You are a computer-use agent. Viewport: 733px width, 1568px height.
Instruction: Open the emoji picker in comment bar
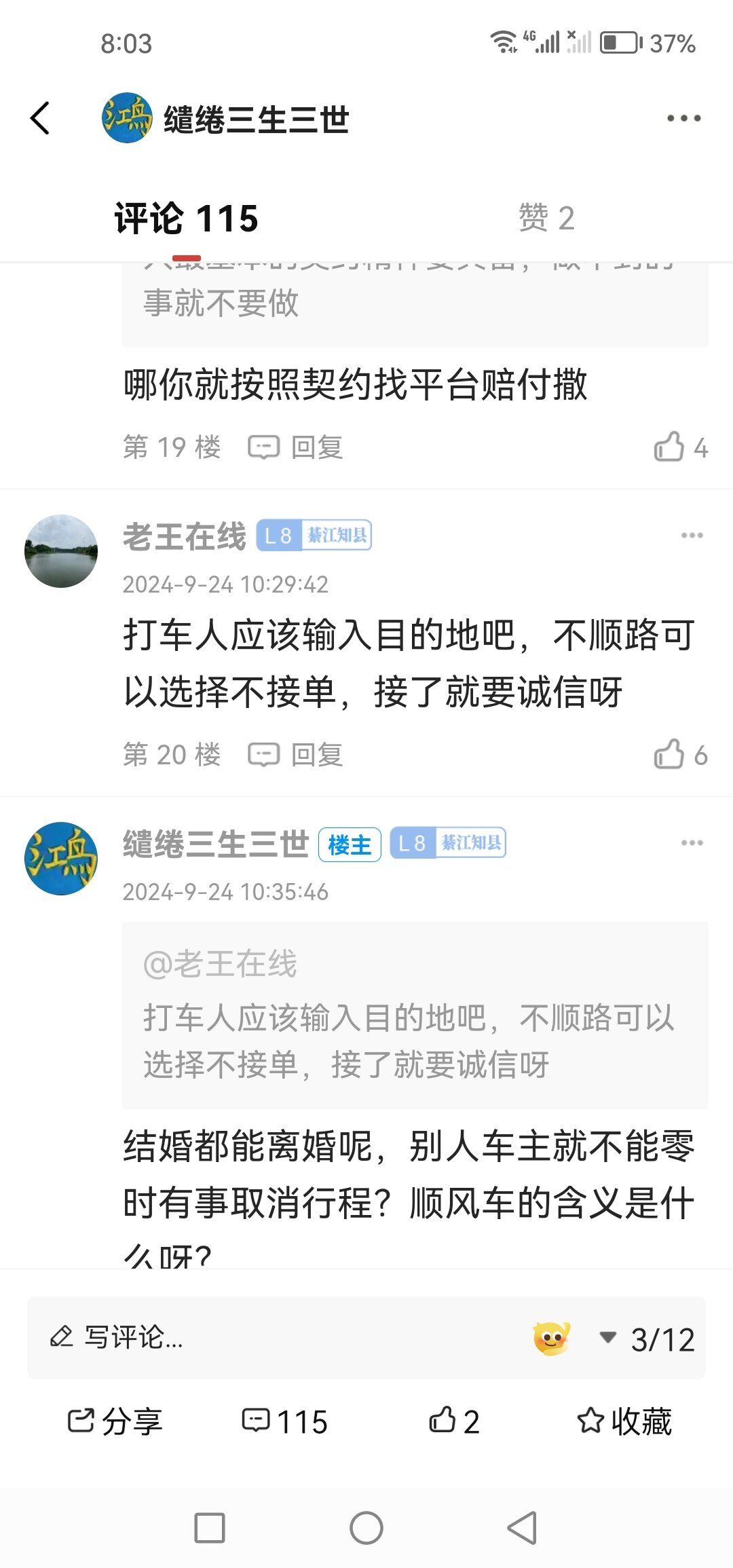[551, 1338]
